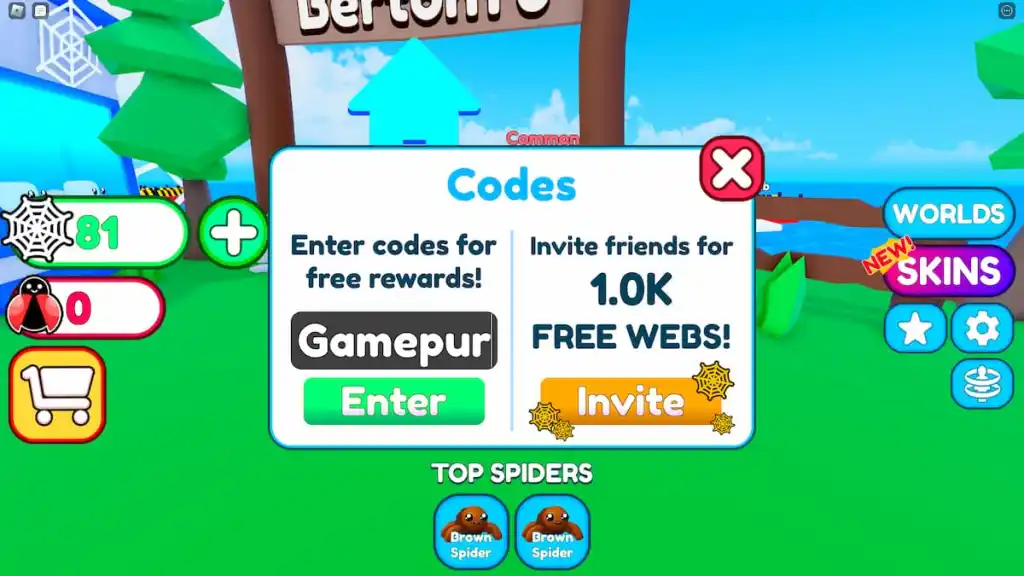The image size is (1024, 576).
Task: Invite friends for free webs
Action: [630, 402]
